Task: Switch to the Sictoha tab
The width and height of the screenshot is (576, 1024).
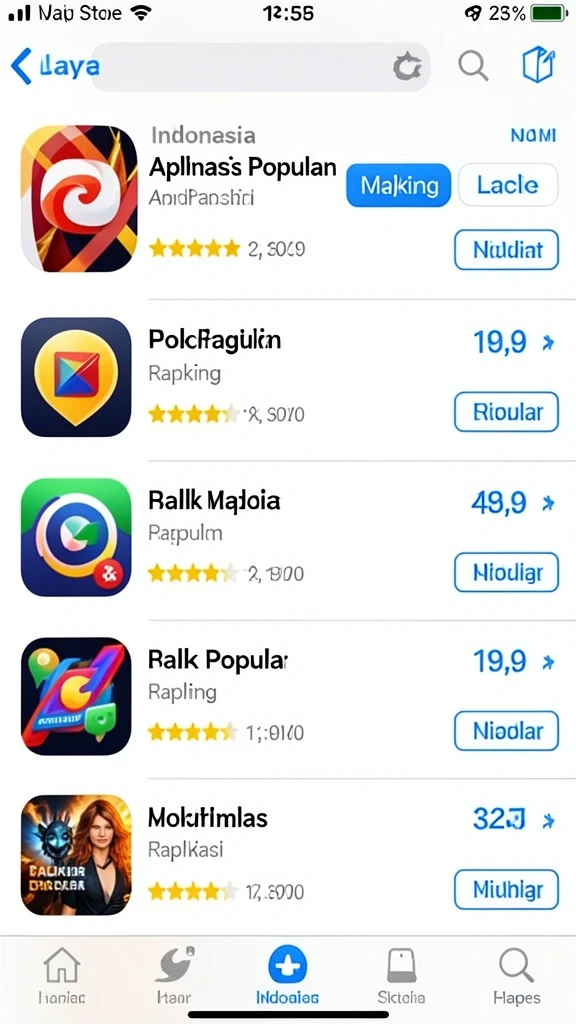Action: [x=401, y=976]
